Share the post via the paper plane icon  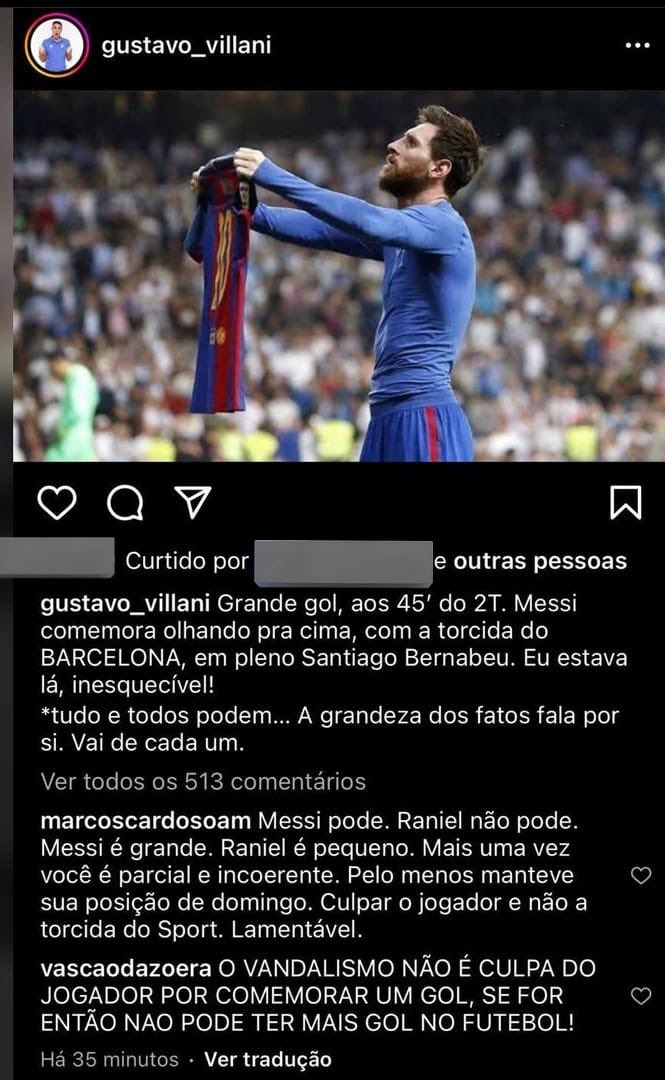tap(192, 502)
